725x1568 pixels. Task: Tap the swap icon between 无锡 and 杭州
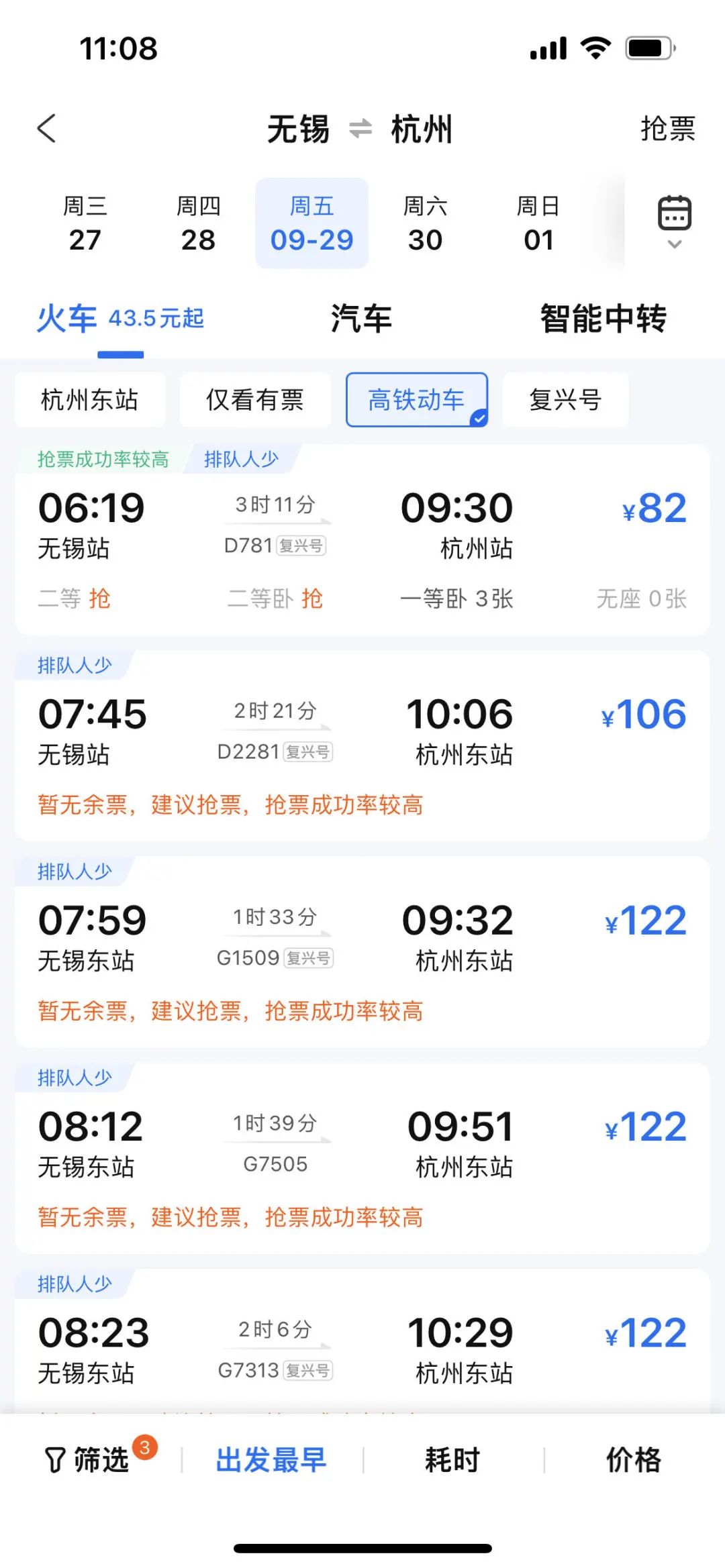pos(359,129)
